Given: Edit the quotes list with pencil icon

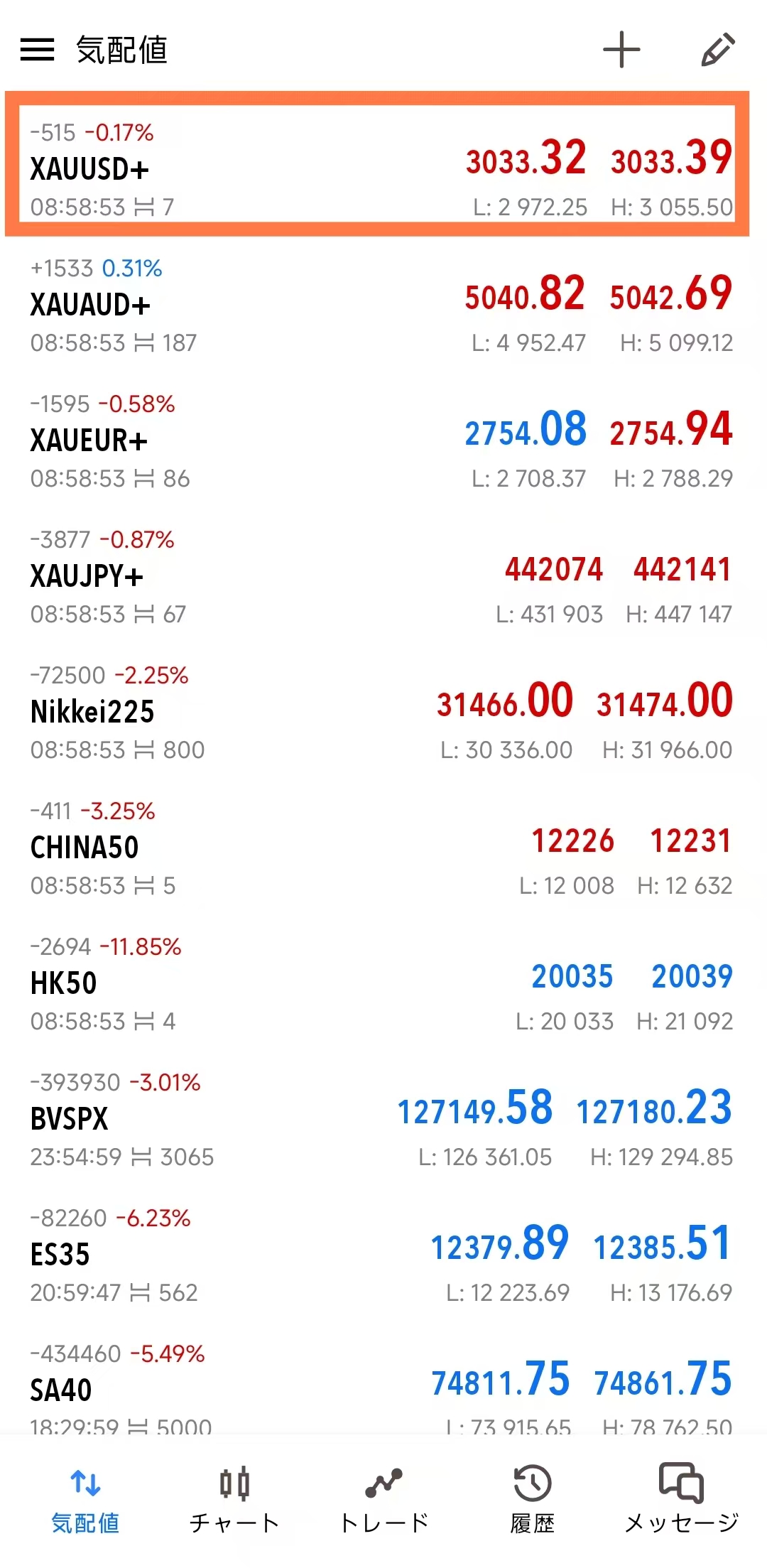Looking at the screenshot, I should [717, 50].
